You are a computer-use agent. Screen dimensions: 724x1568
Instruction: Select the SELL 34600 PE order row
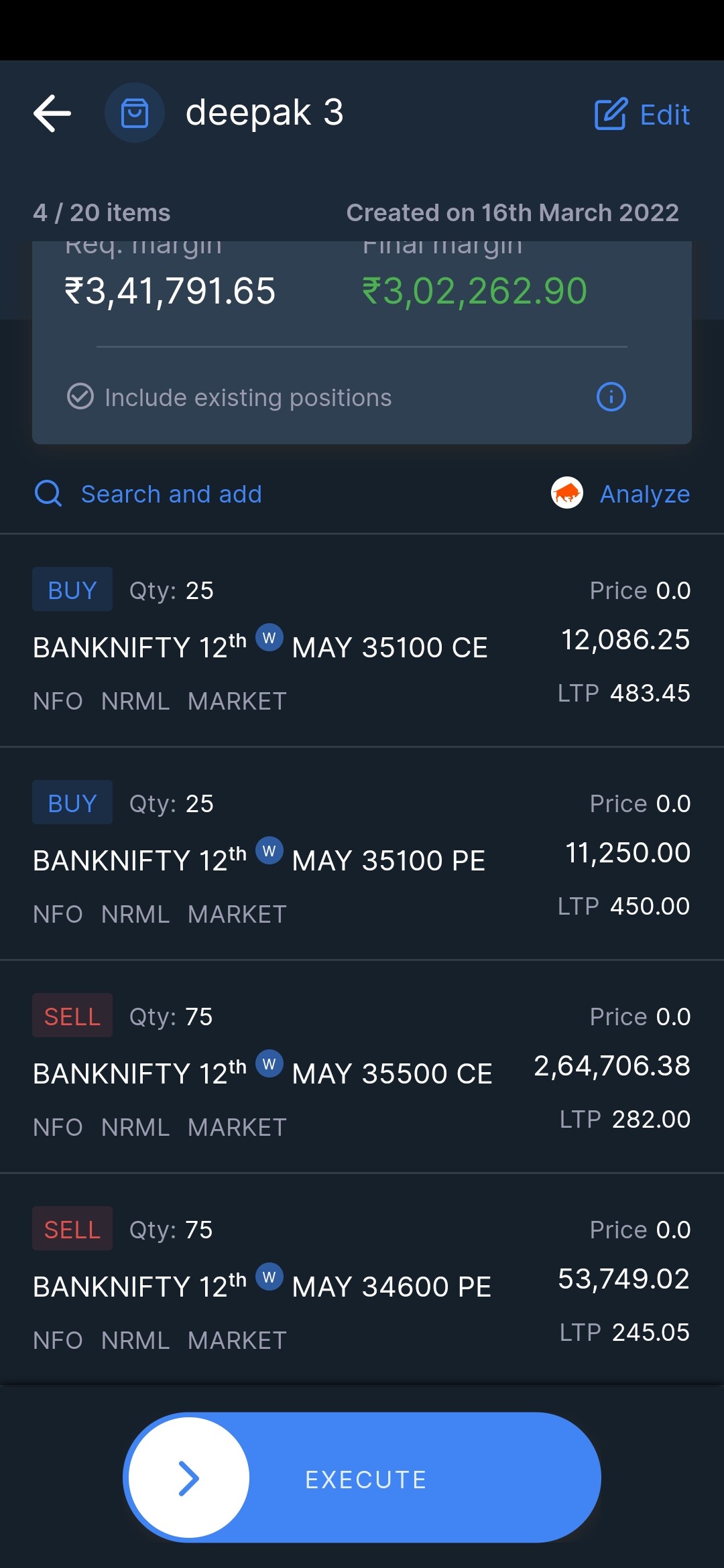tap(362, 1280)
